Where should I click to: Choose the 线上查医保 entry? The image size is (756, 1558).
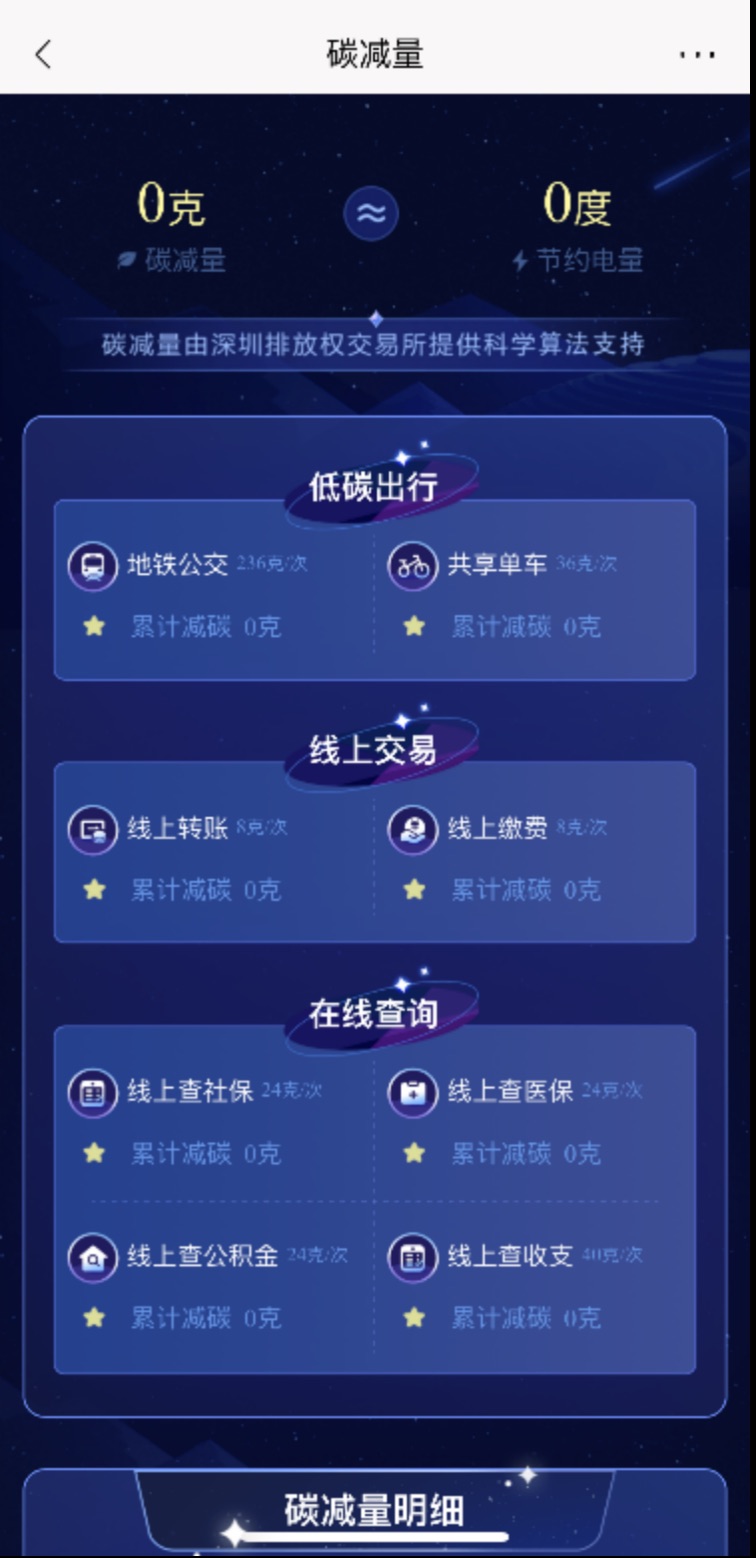pos(510,1091)
